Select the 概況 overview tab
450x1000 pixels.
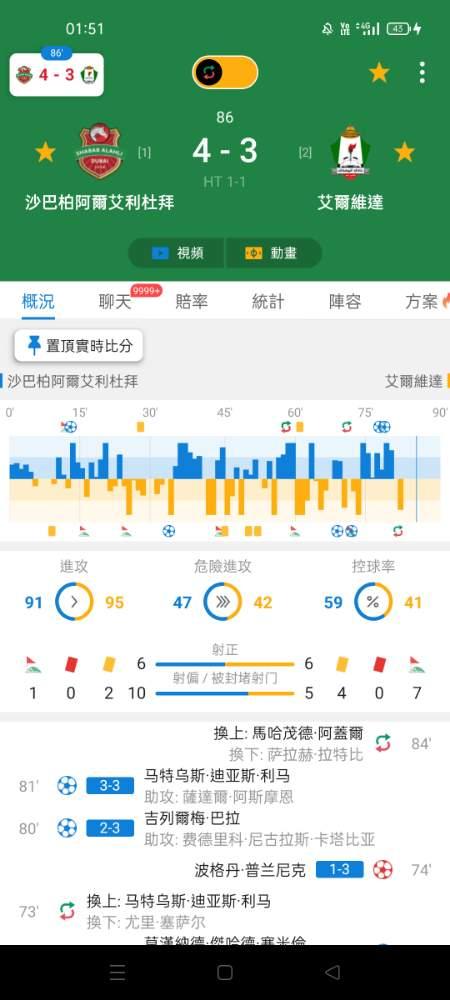click(x=38, y=301)
